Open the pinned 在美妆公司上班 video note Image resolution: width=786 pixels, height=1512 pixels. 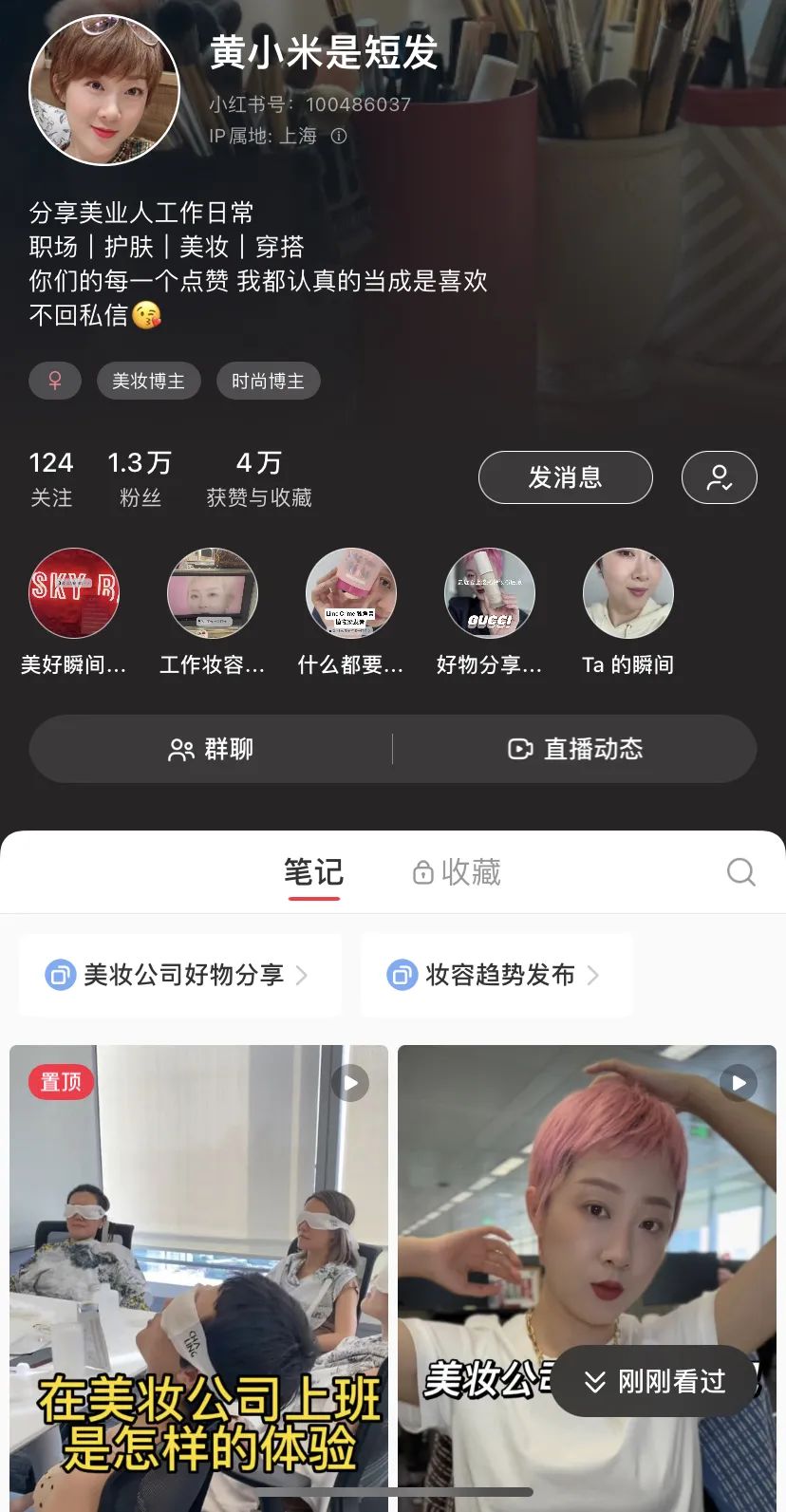point(198,1272)
